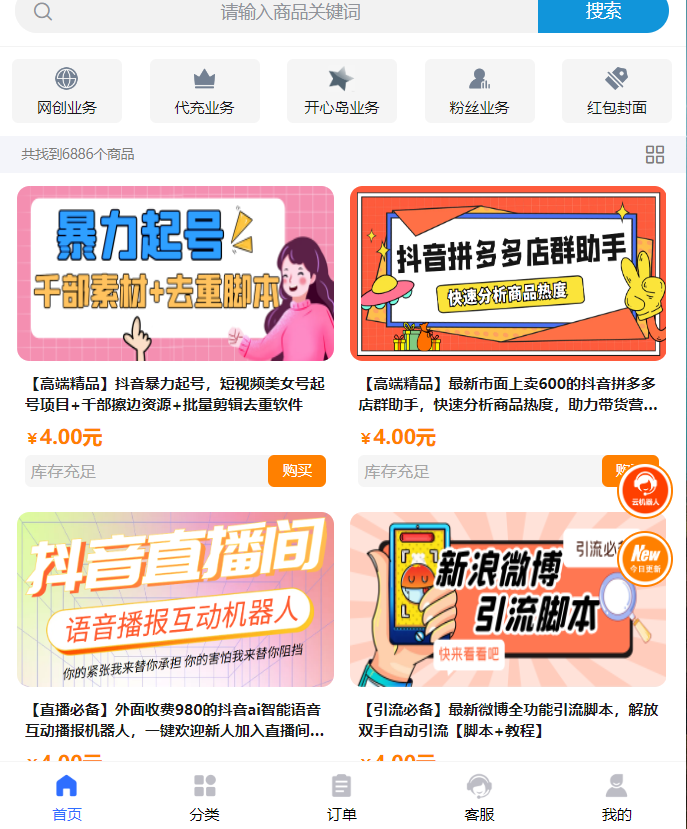
Task: Open the 代充业务 category
Action: (x=204, y=91)
